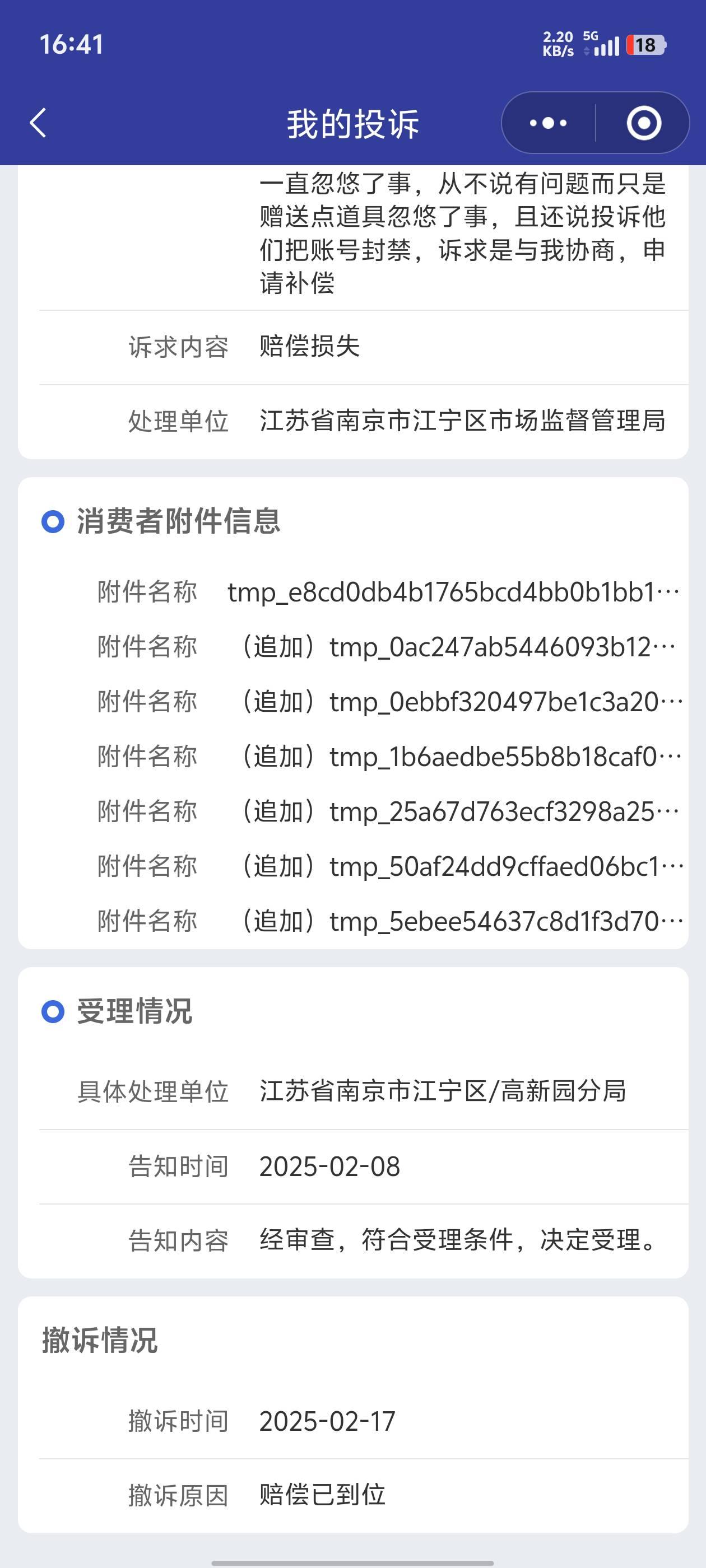Viewport: 706px width, 1568px height.
Task: Open the mini program more options menu
Action: (x=548, y=123)
